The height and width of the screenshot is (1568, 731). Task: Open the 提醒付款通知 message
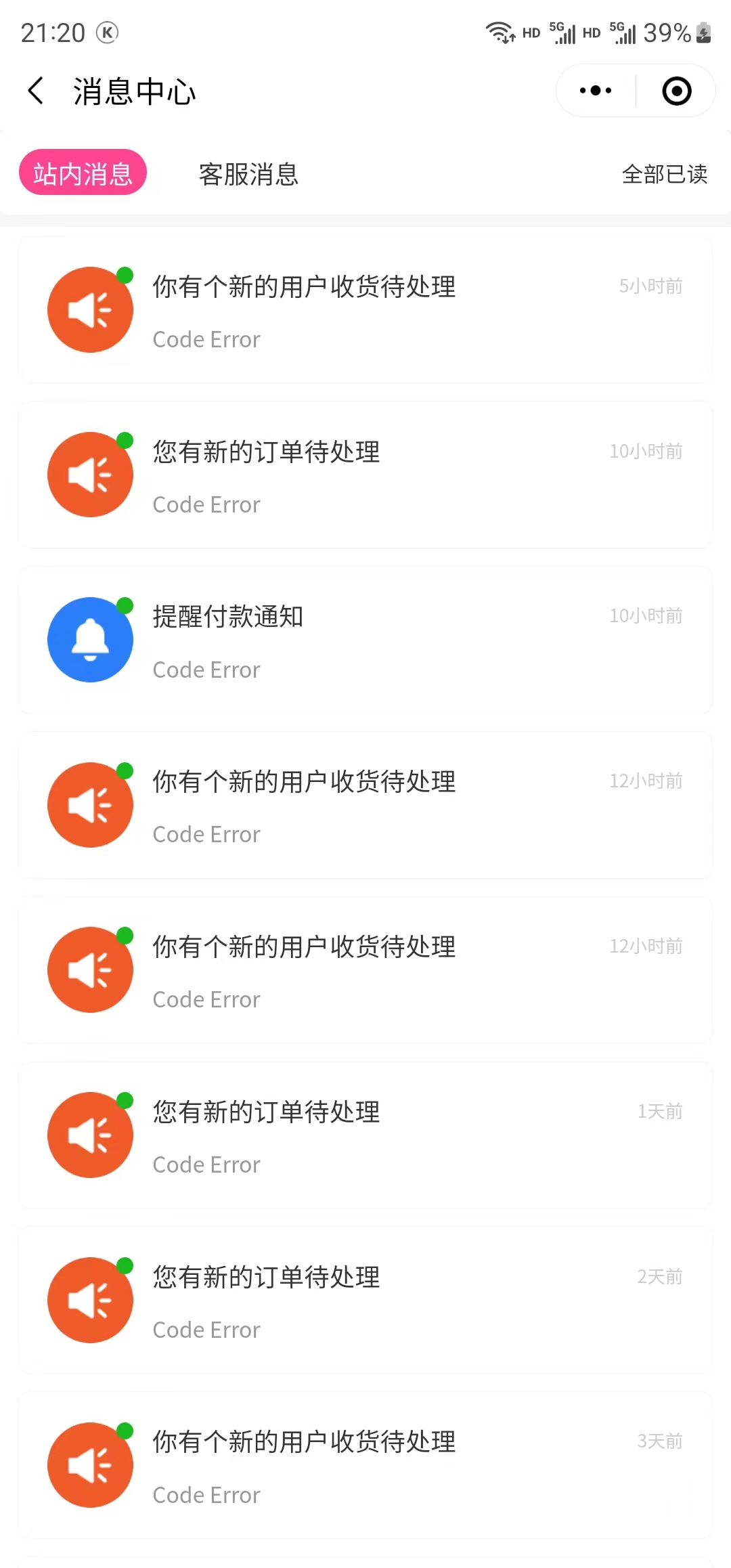pos(365,640)
